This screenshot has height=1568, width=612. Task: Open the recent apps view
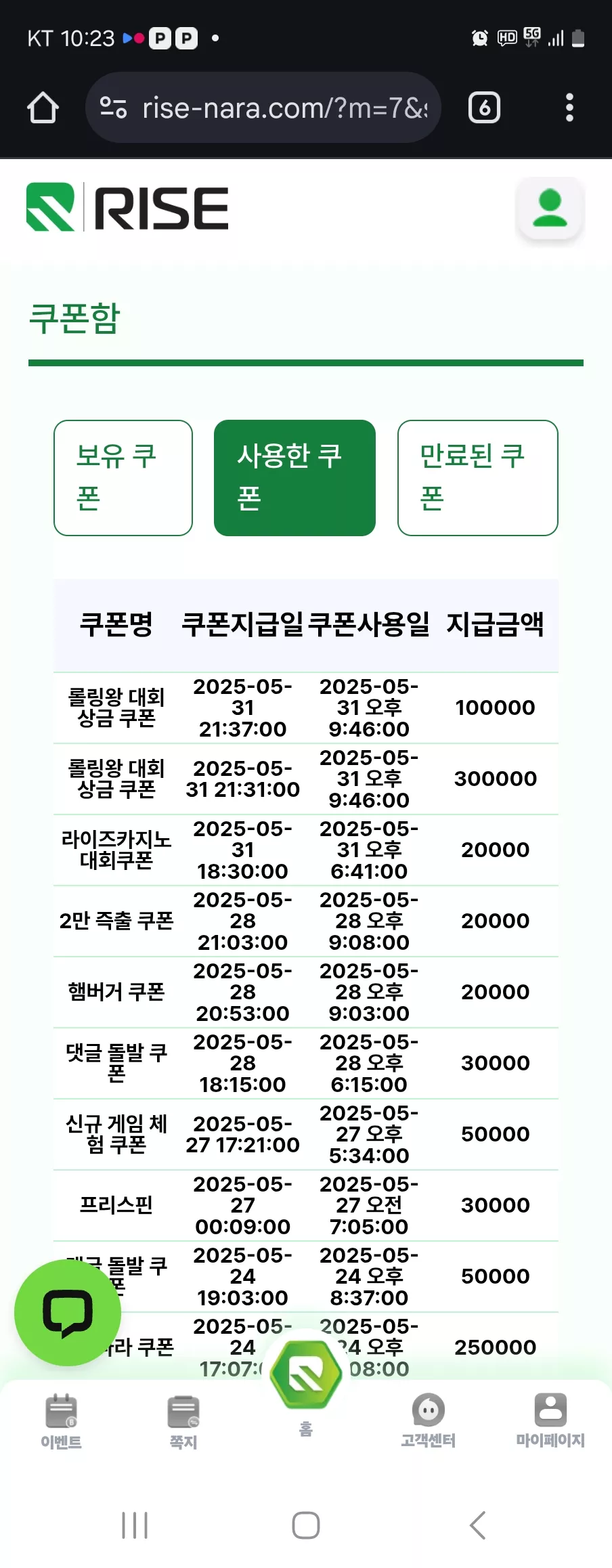(x=135, y=1525)
